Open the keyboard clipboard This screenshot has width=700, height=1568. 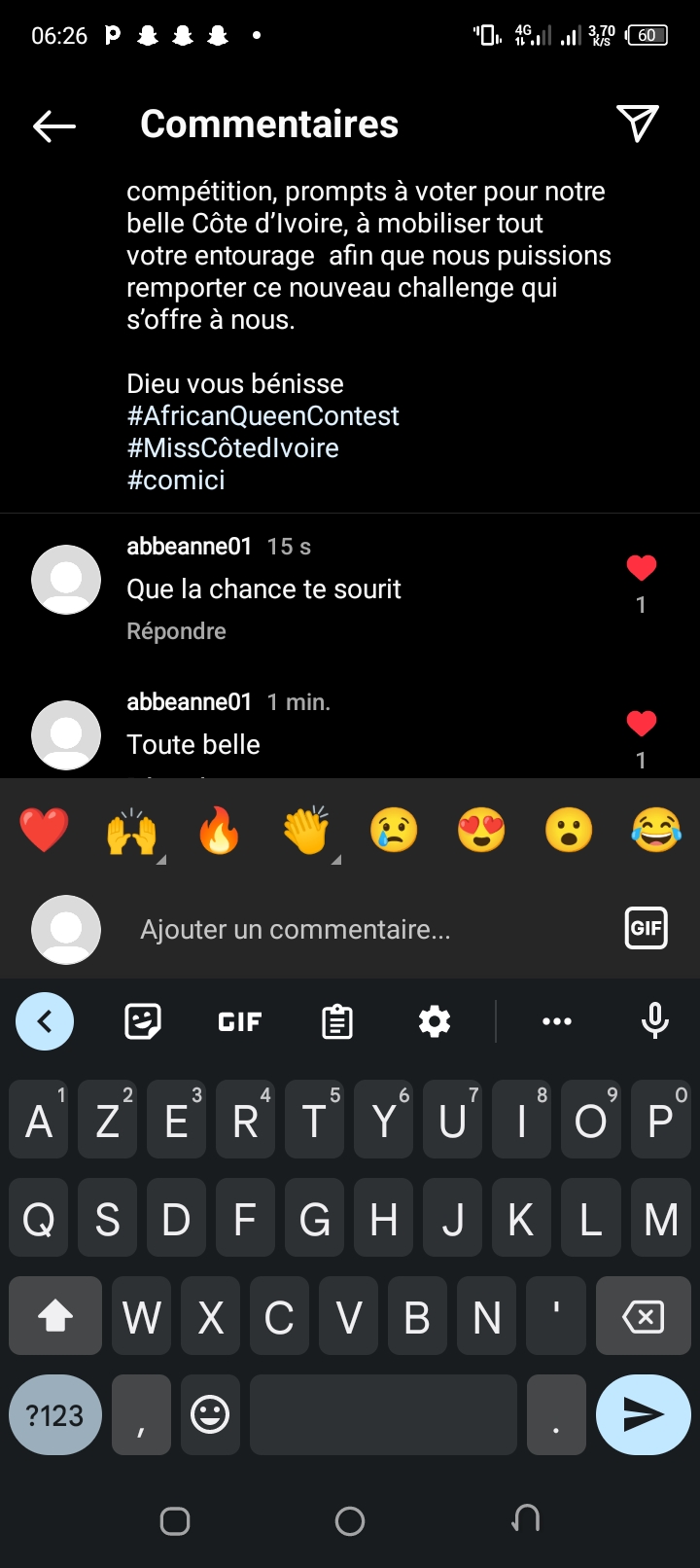[337, 1021]
